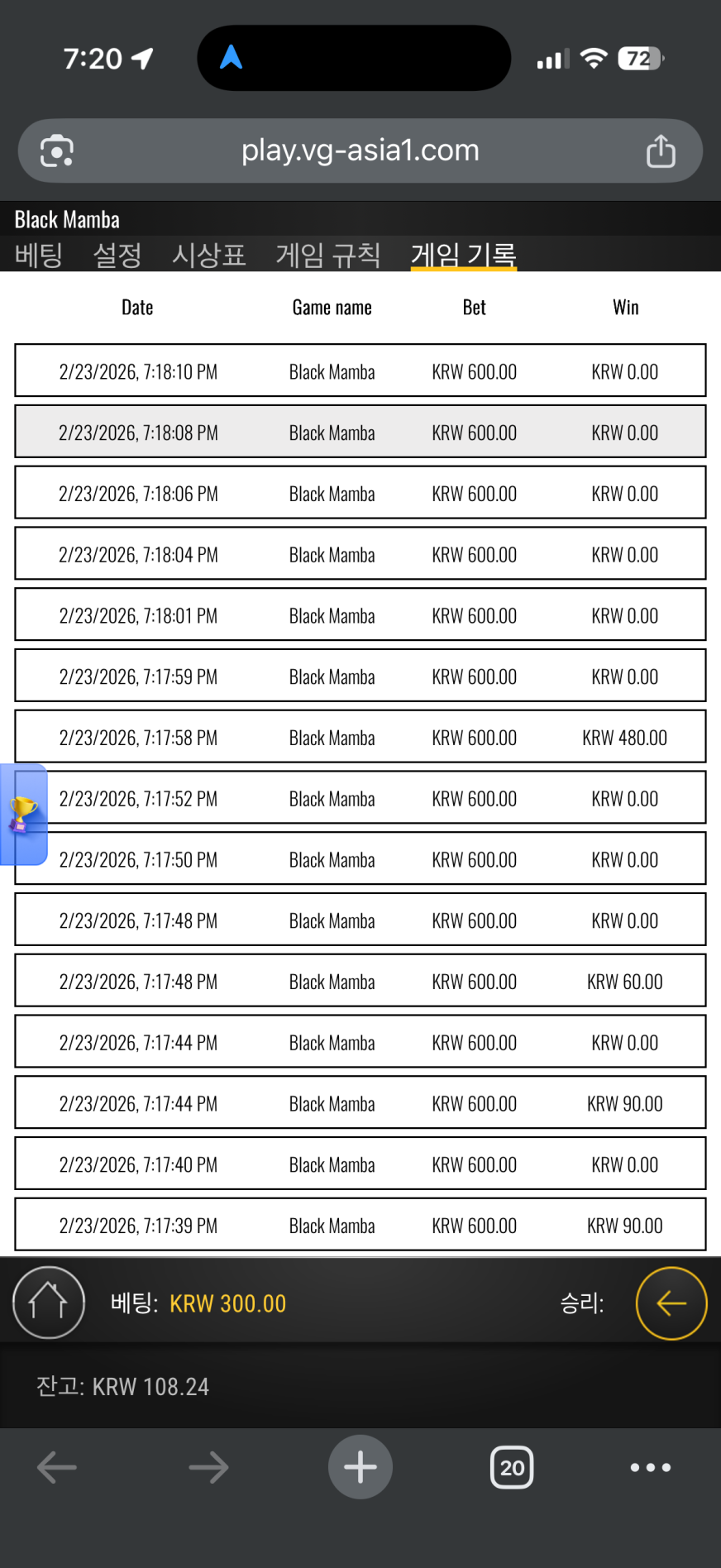Image resolution: width=721 pixels, height=1568 pixels.
Task: Show the 20 open tabs
Action: [x=512, y=1468]
